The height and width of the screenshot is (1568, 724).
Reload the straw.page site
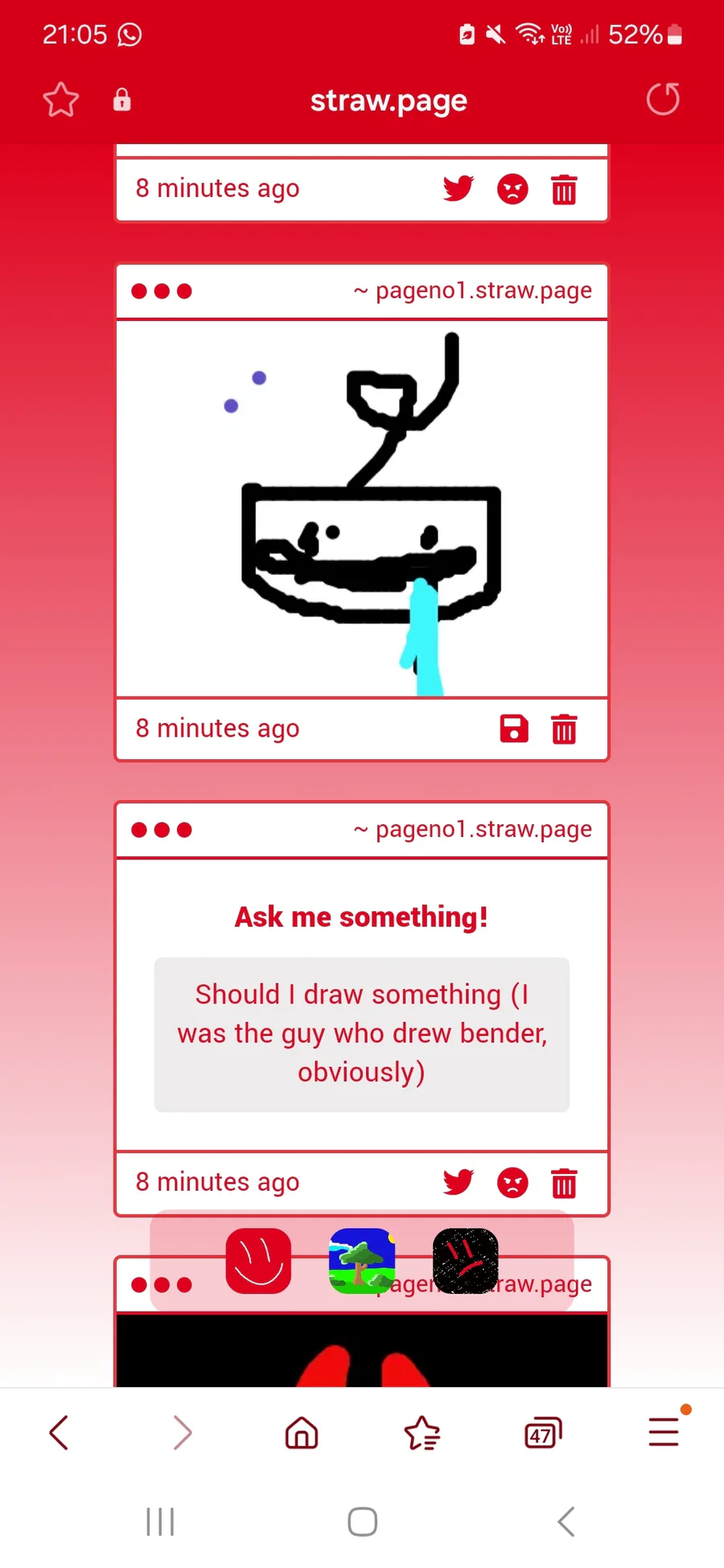[663, 100]
